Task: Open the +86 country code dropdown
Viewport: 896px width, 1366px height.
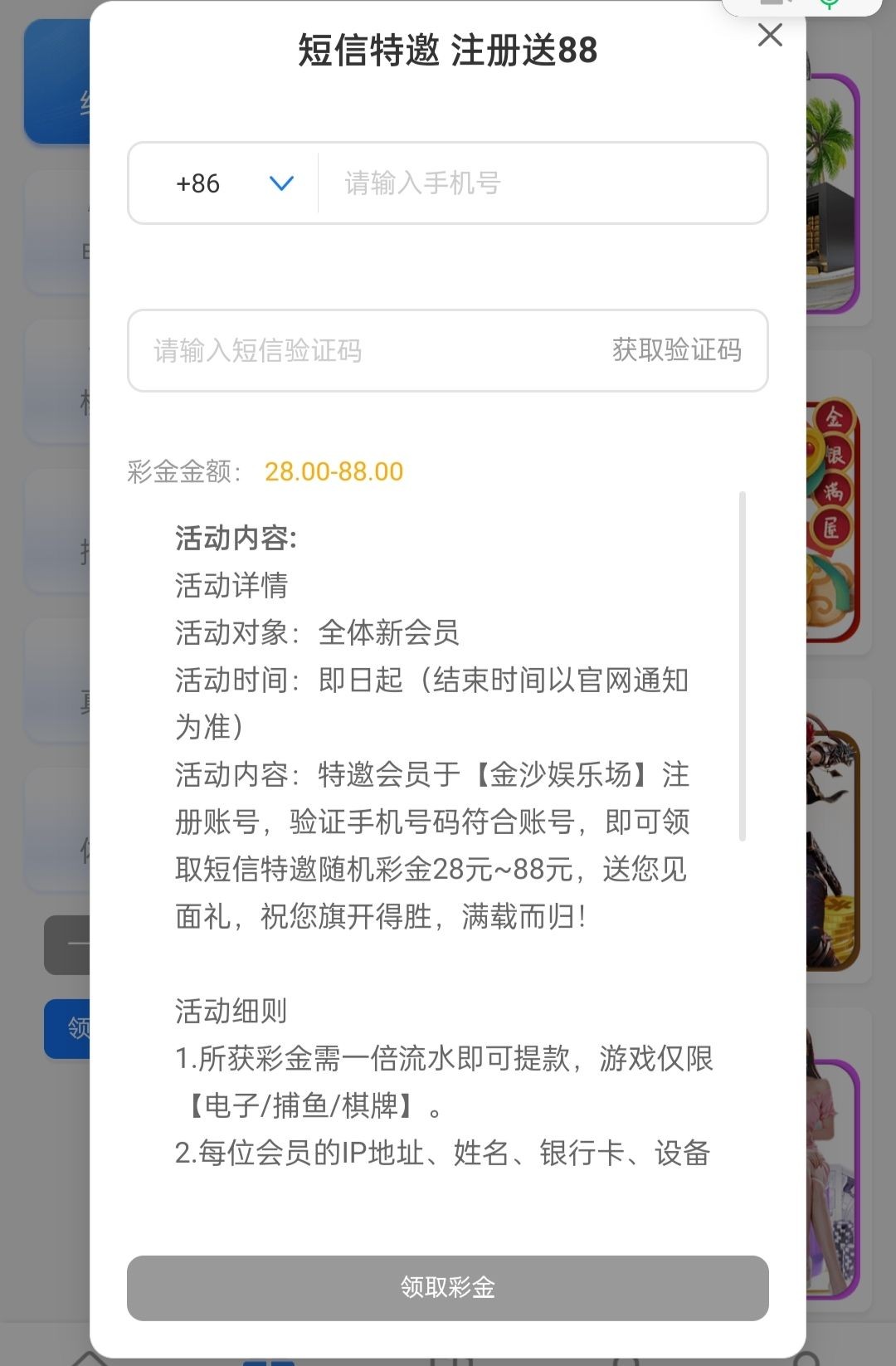Action: click(234, 183)
